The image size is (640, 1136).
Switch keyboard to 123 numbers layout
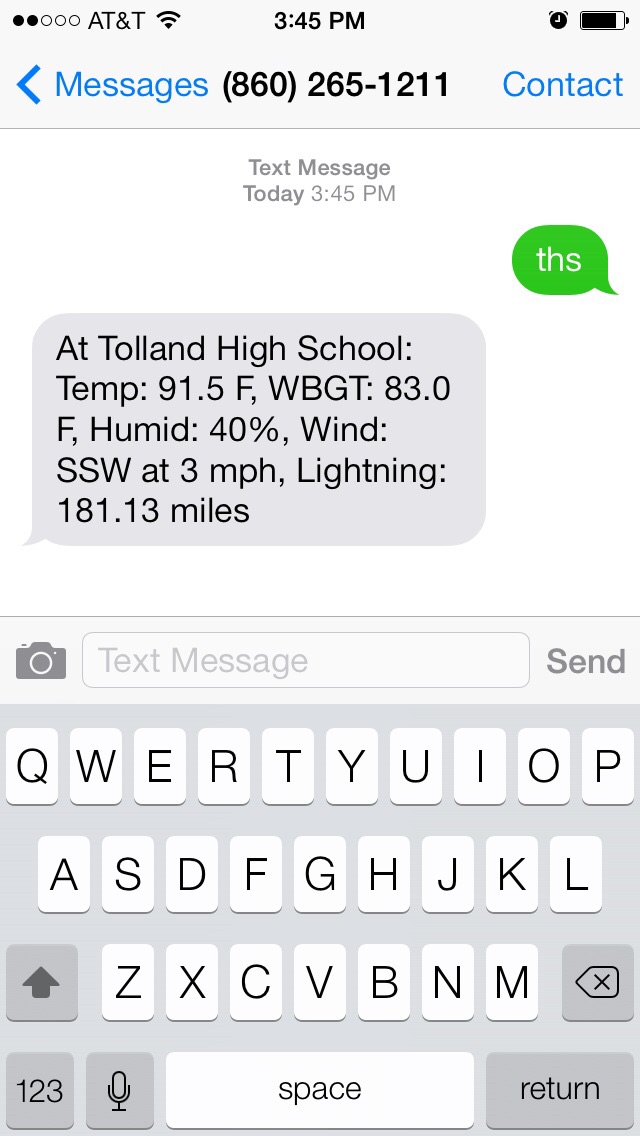pos(40,1090)
